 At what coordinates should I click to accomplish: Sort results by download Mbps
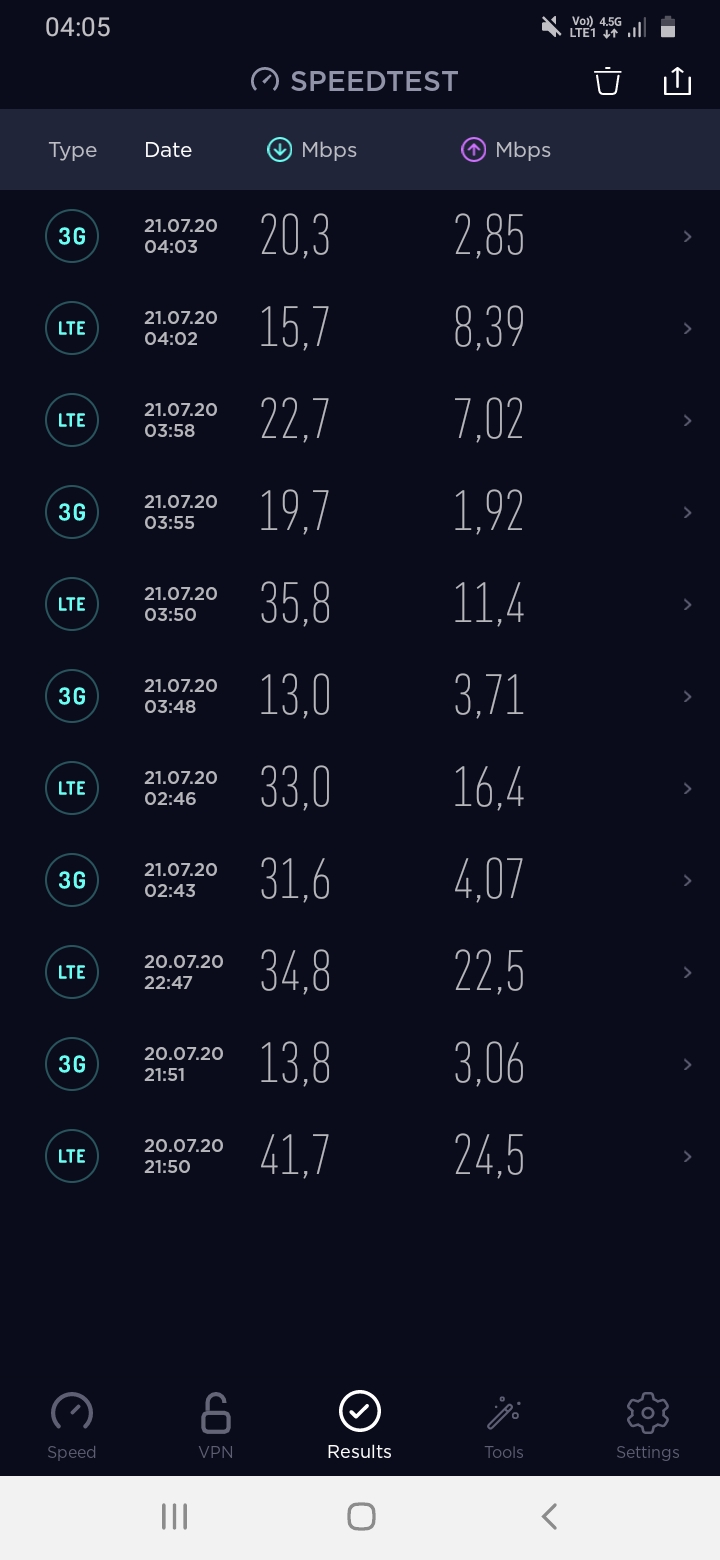click(x=312, y=150)
